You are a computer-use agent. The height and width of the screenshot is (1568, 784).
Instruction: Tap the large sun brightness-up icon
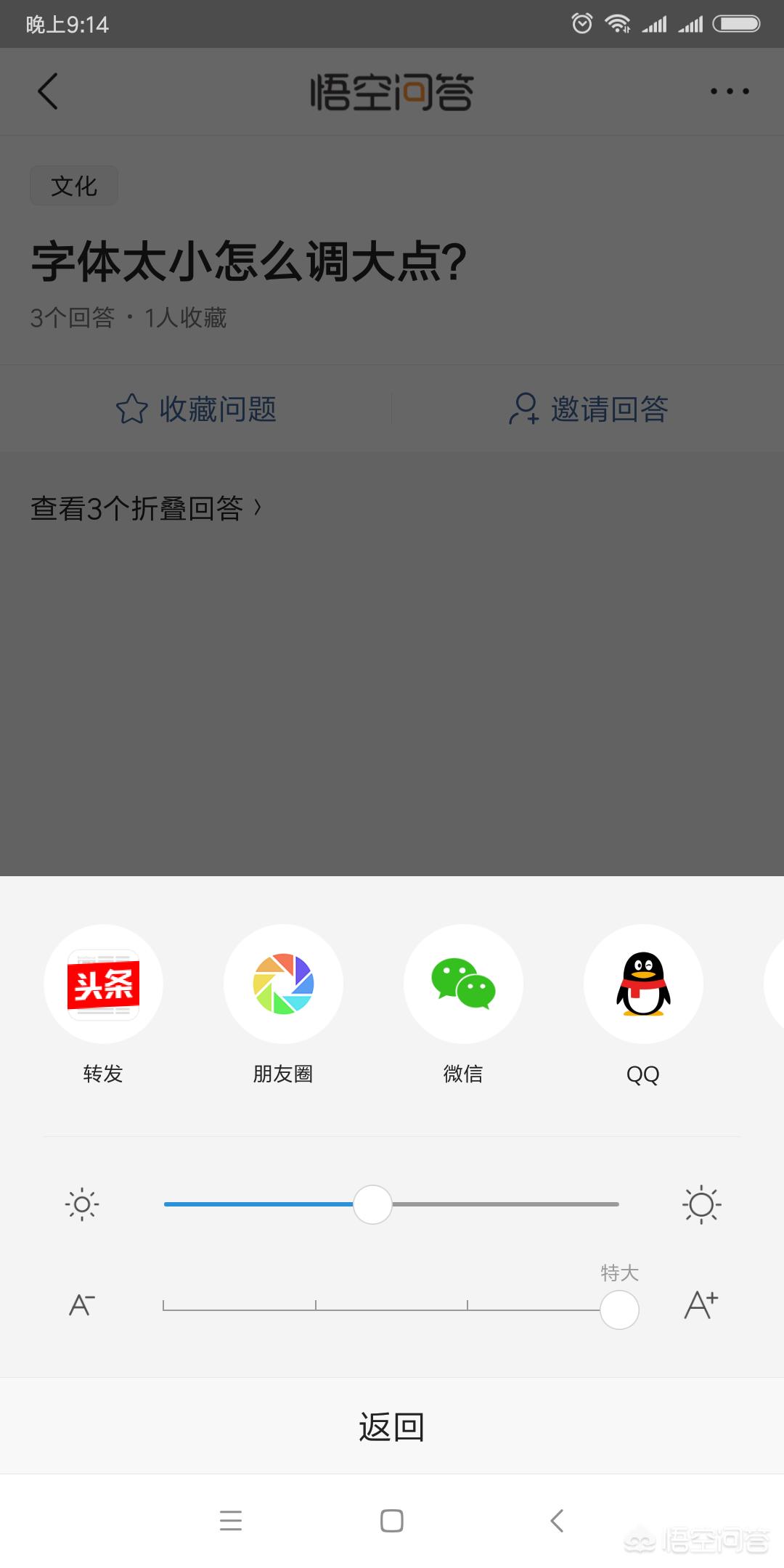click(x=701, y=1204)
